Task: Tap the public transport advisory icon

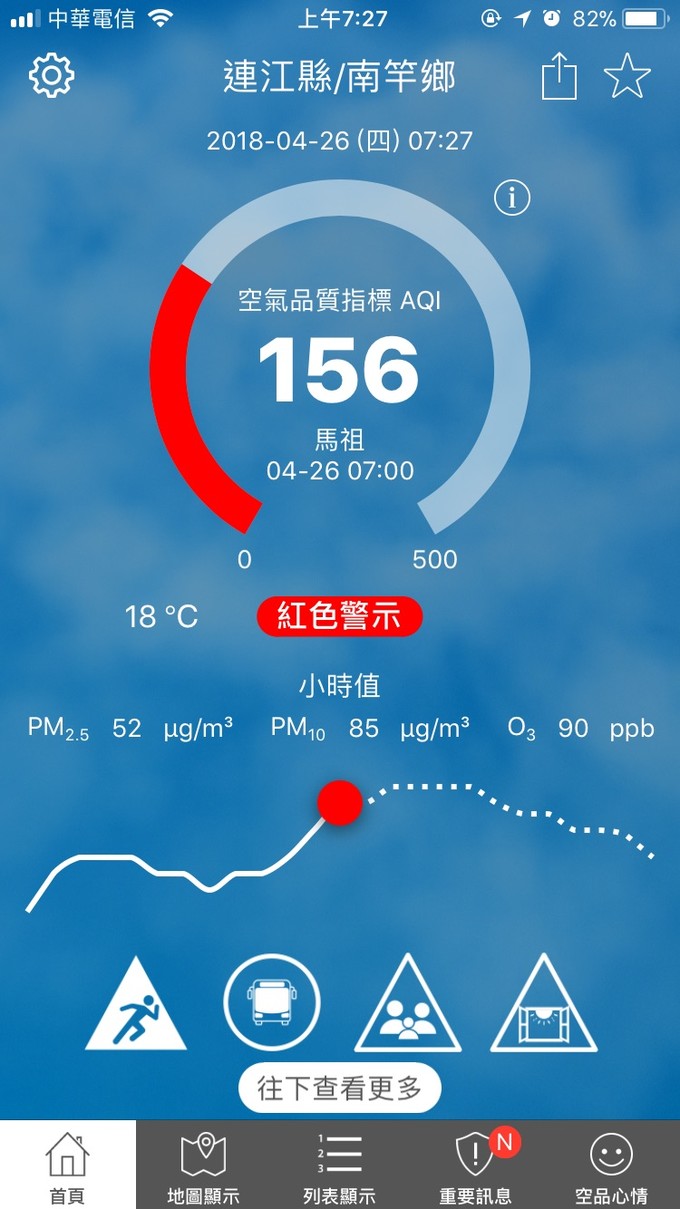Action: tap(271, 1003)
